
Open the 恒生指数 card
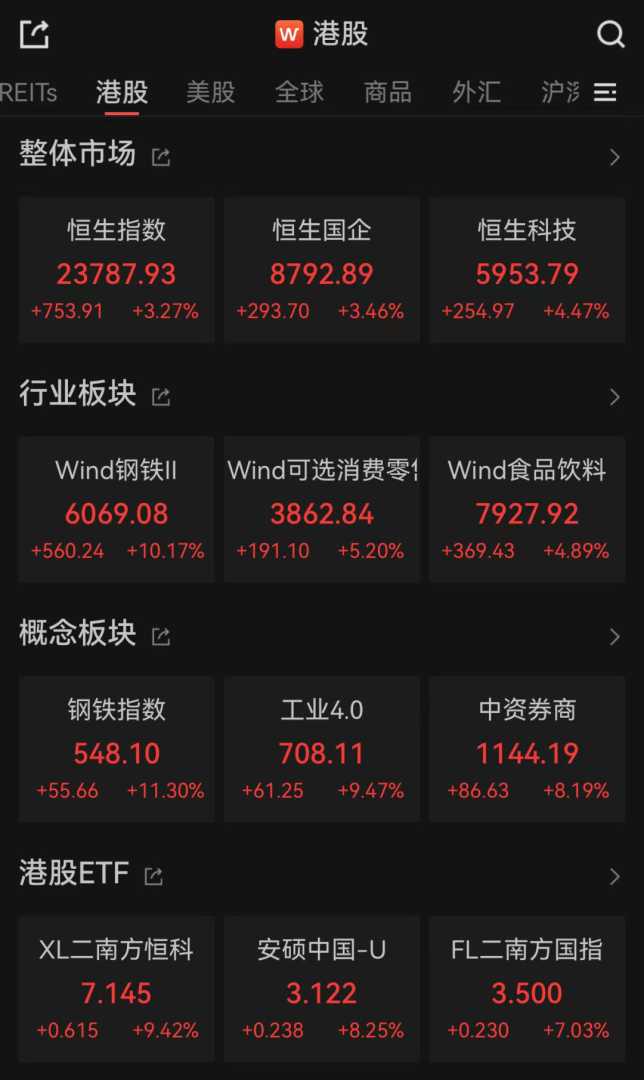coord(117,270)
